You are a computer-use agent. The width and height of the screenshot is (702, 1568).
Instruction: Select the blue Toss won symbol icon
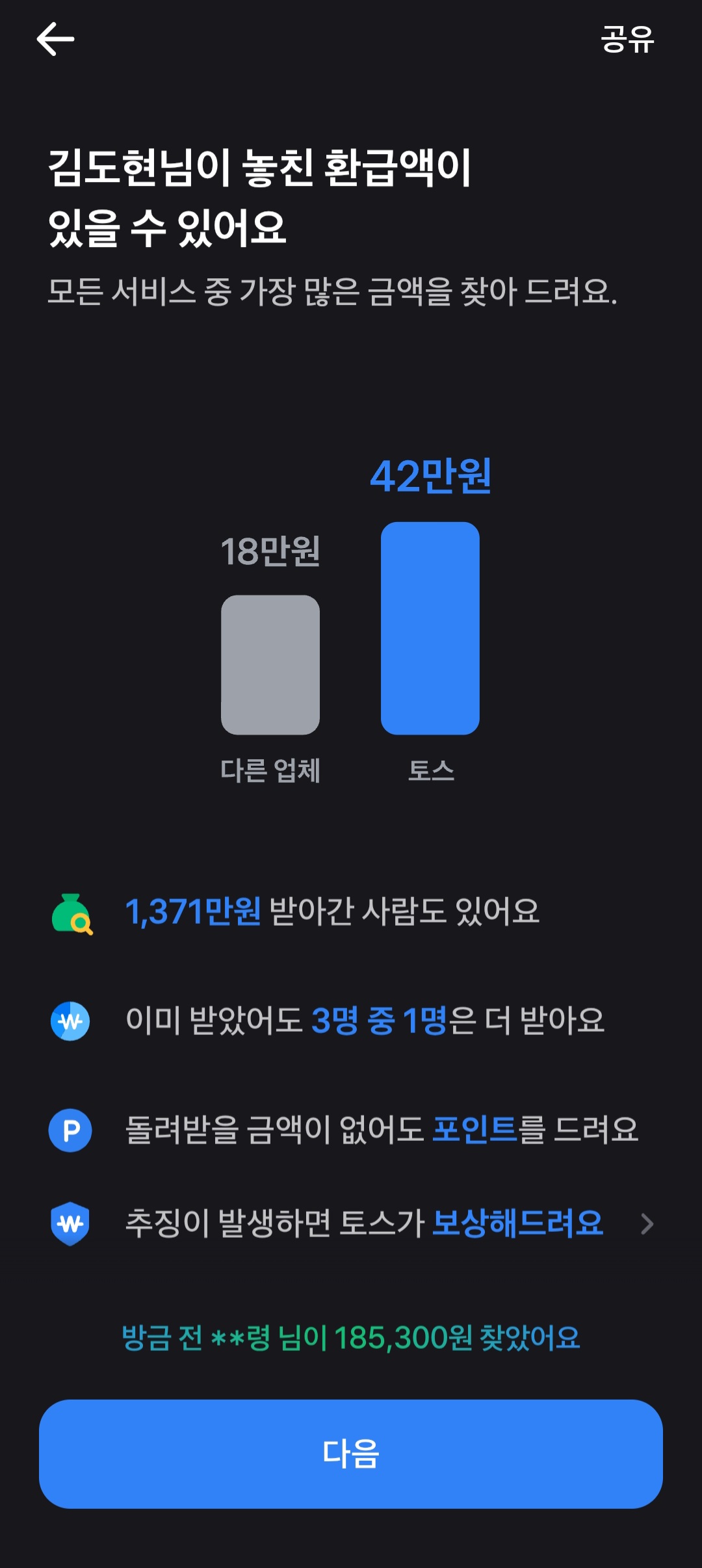coord(71,1021)
